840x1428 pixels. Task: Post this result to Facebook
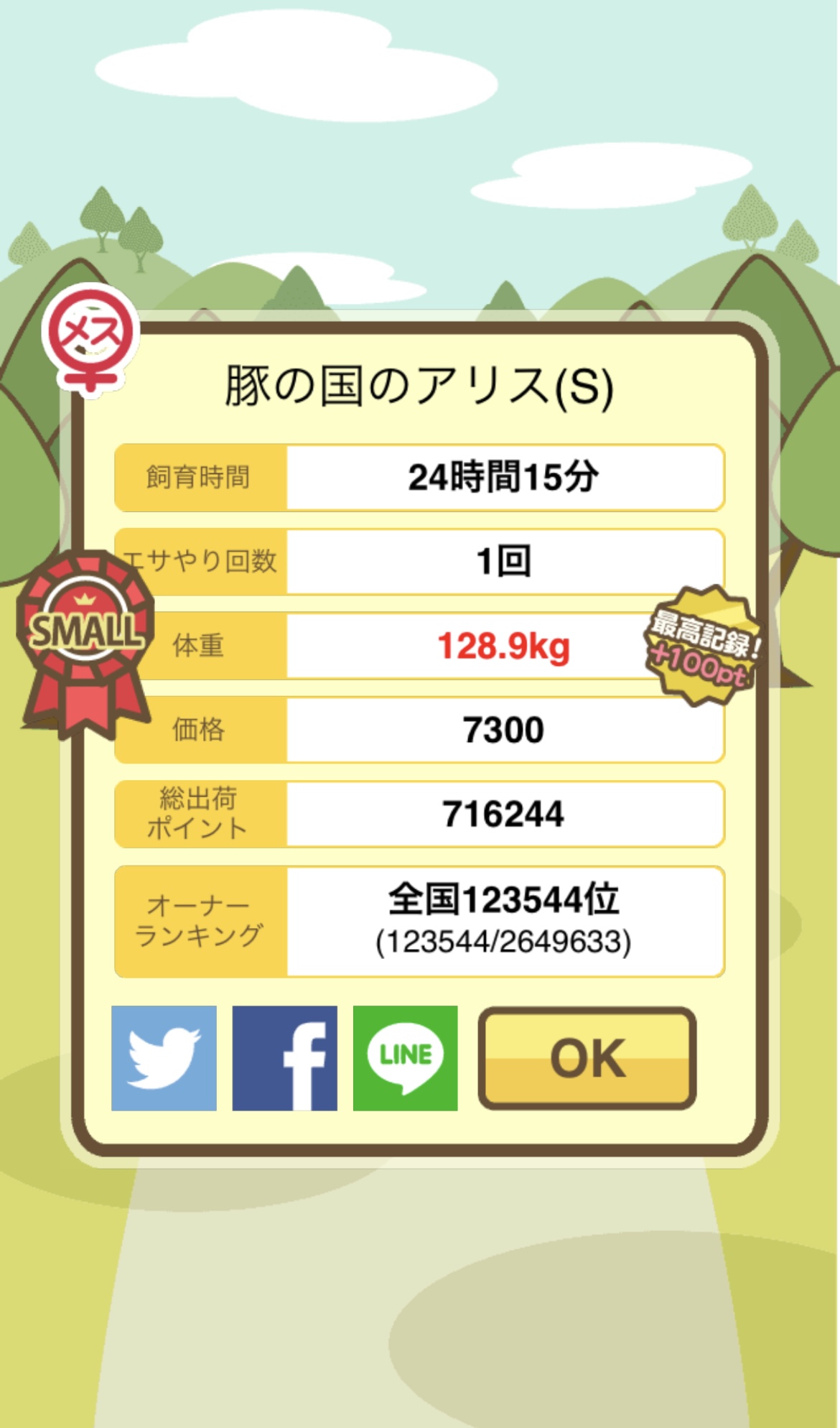point(284,1058)
